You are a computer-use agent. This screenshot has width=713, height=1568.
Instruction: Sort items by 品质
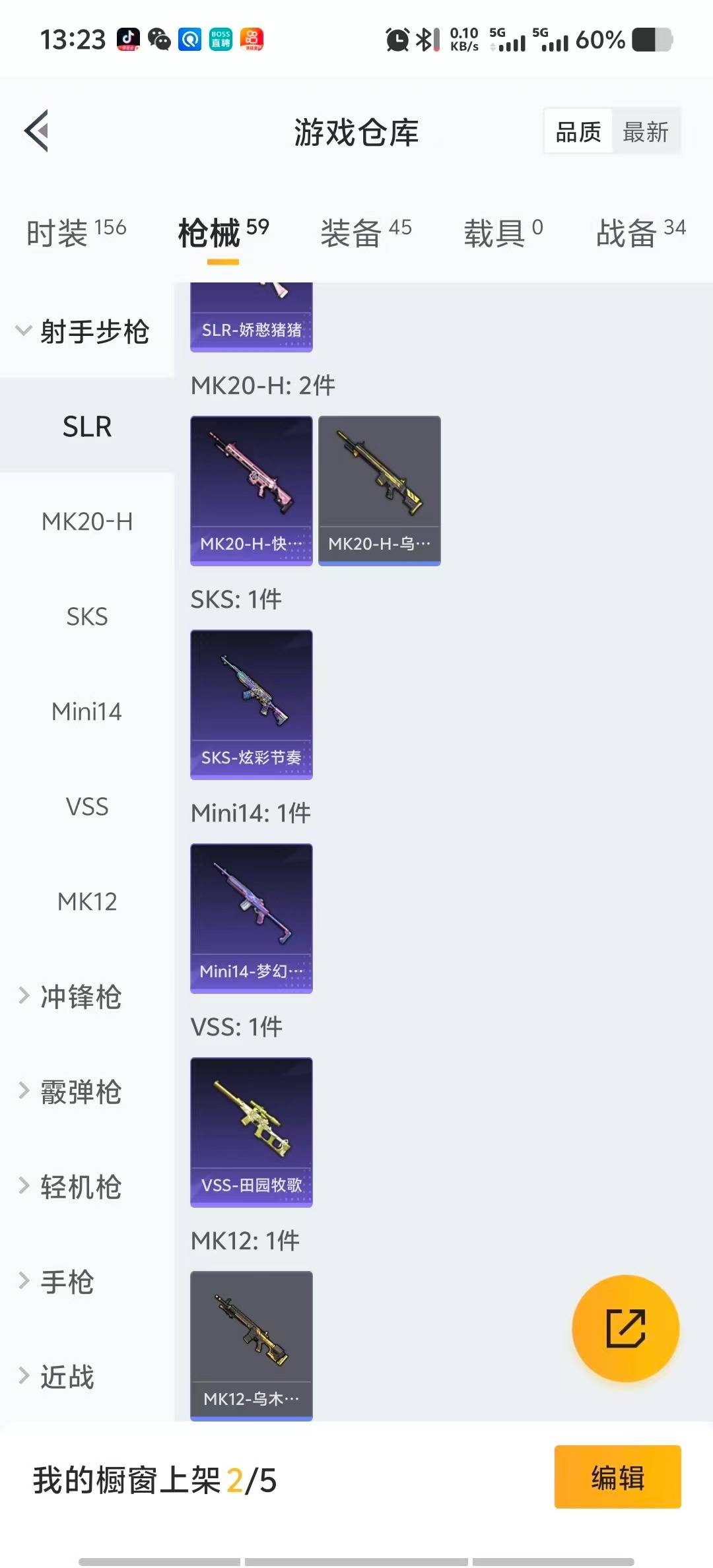[578, 132]
